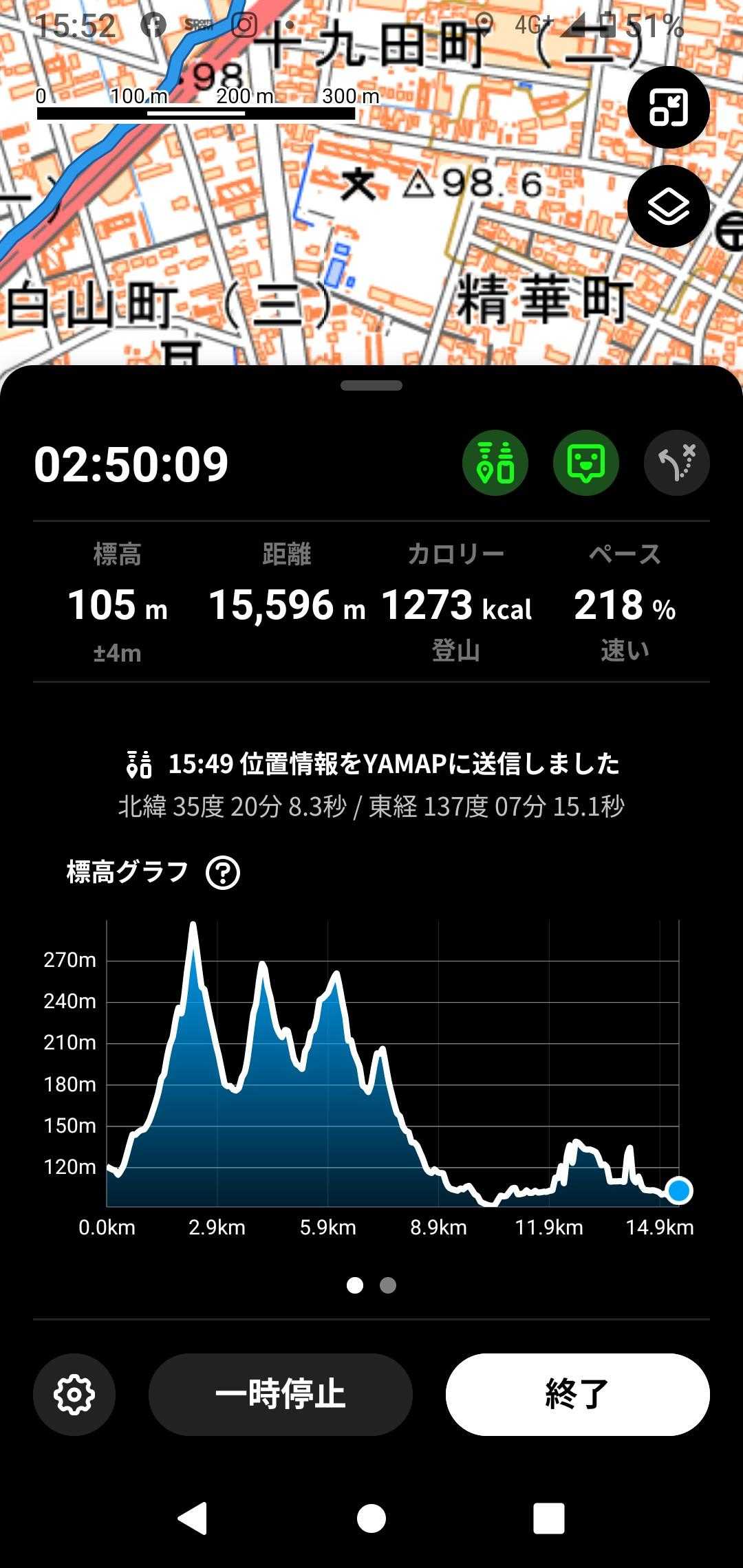Screen dimensions: 743x1568
Task: Go to the home screen
Action: pos(371,1518)
